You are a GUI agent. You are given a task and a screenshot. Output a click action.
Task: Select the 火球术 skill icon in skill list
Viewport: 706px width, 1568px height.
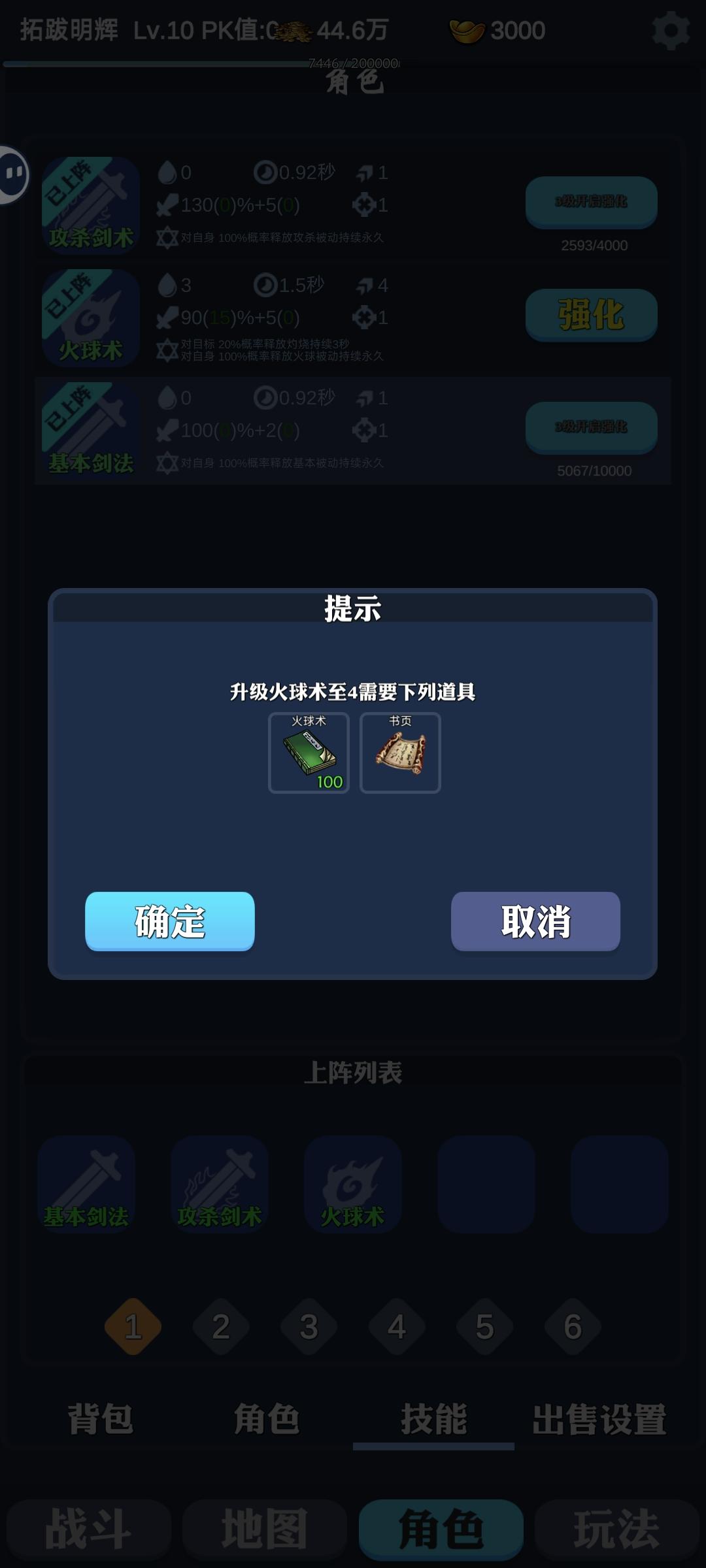coord(90,318)
